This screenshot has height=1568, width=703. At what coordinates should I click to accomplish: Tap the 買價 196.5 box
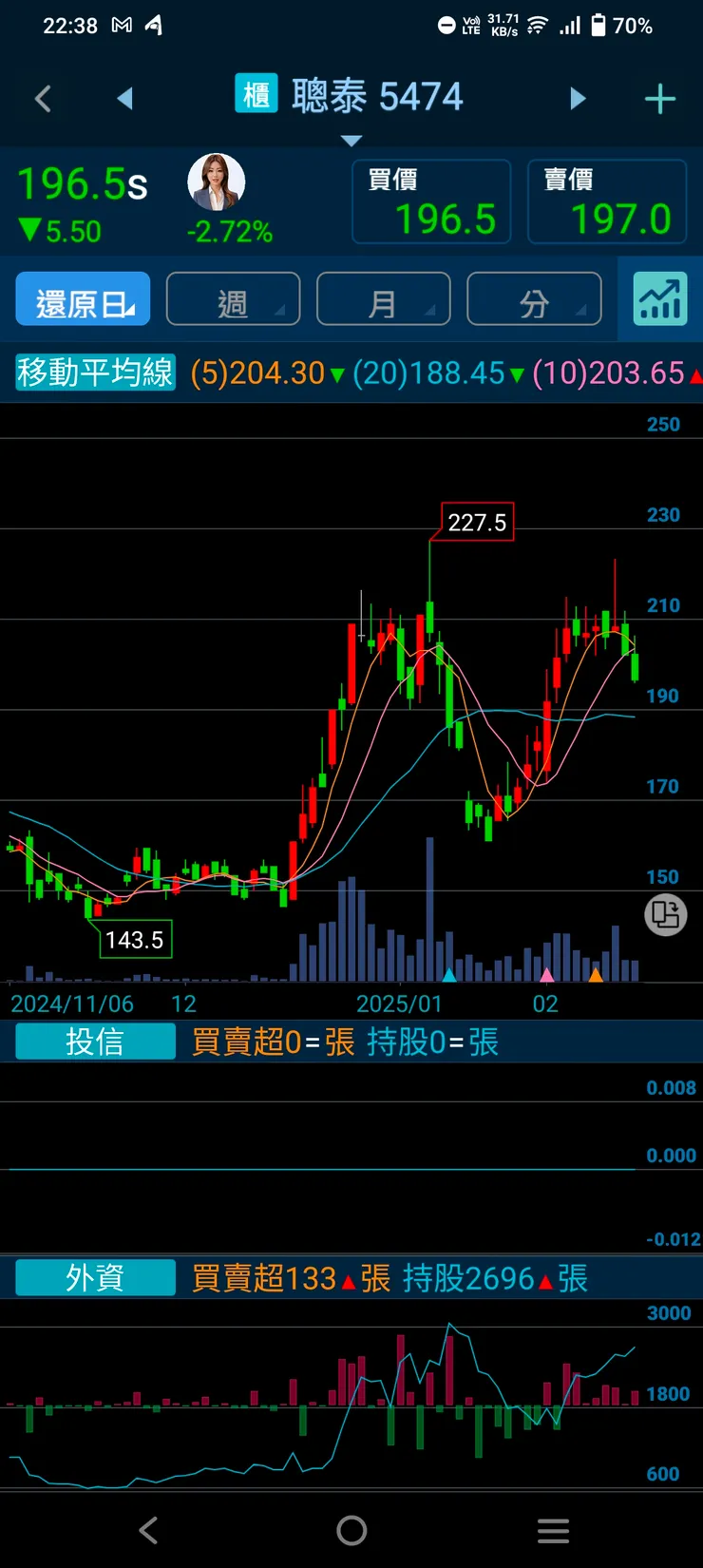coord(431,202)
